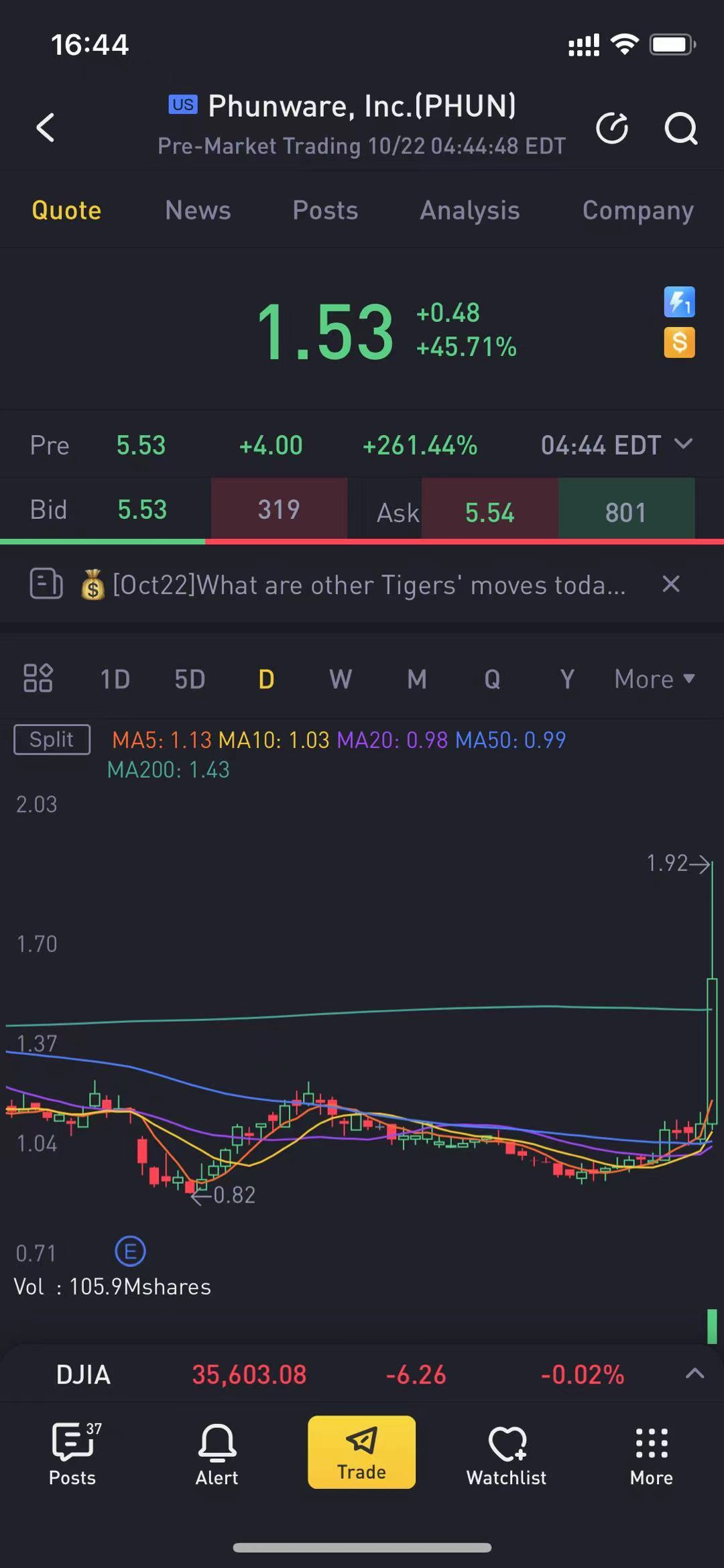Screen dimensions: 724x1568
Task: Refresh the stock quote
Action: [612, 127]
